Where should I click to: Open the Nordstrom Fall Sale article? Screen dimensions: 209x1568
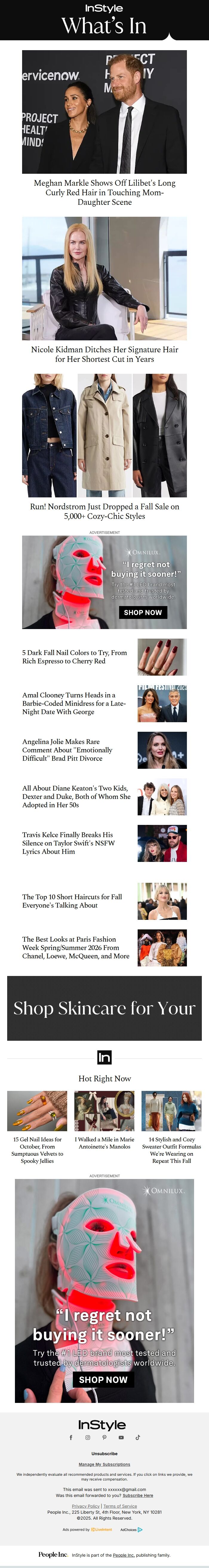coord(104,511)
